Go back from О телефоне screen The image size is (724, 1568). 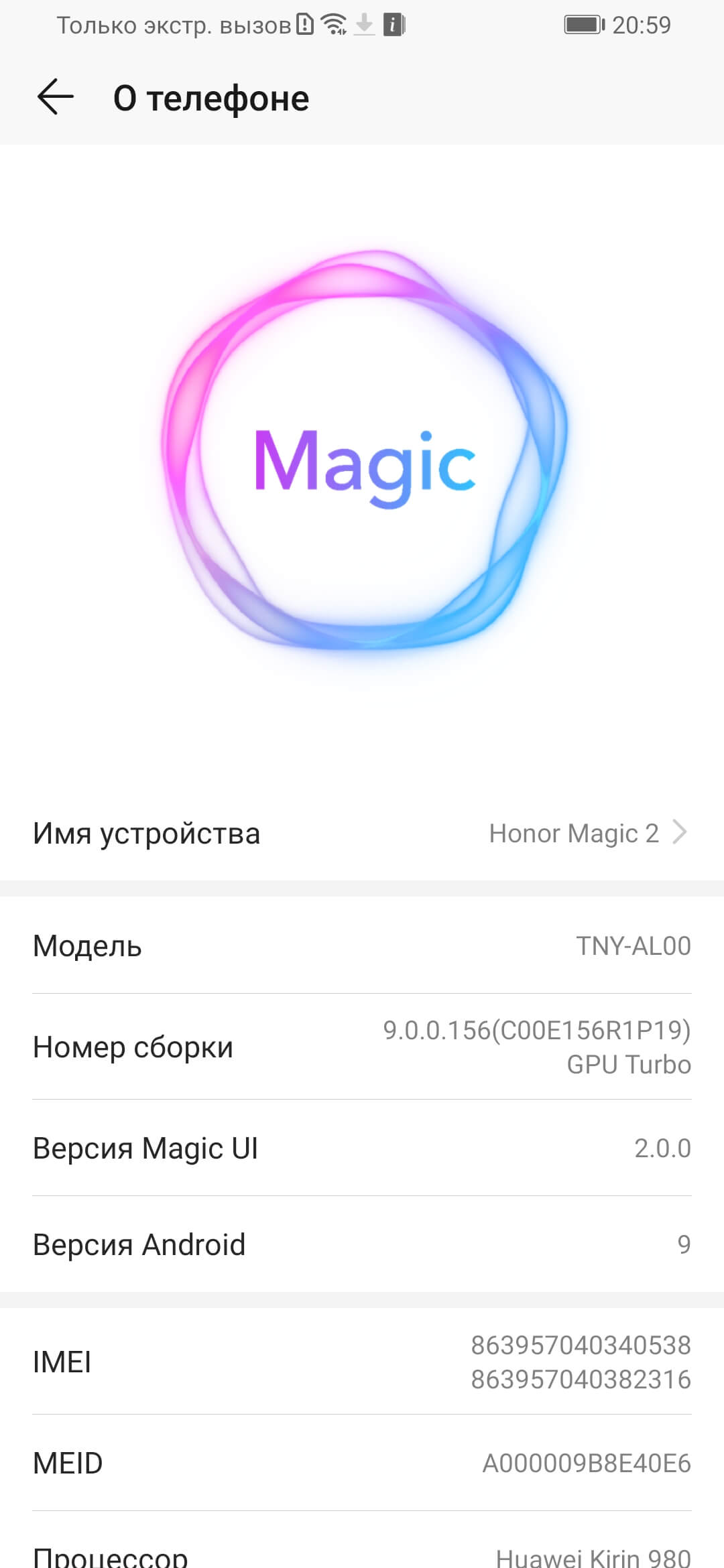(55, 97)
